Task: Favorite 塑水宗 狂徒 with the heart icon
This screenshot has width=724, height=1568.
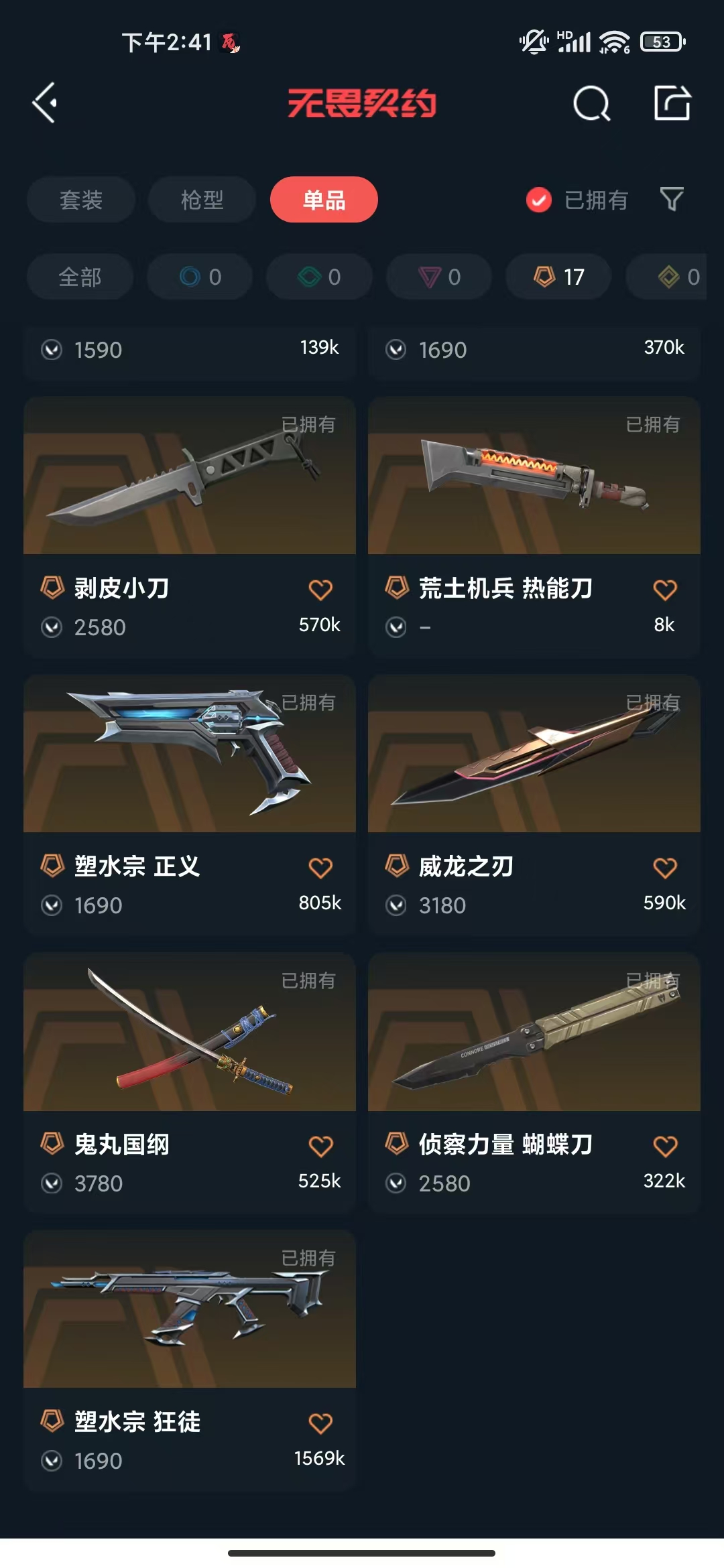Action: (x=320, y=1423)
